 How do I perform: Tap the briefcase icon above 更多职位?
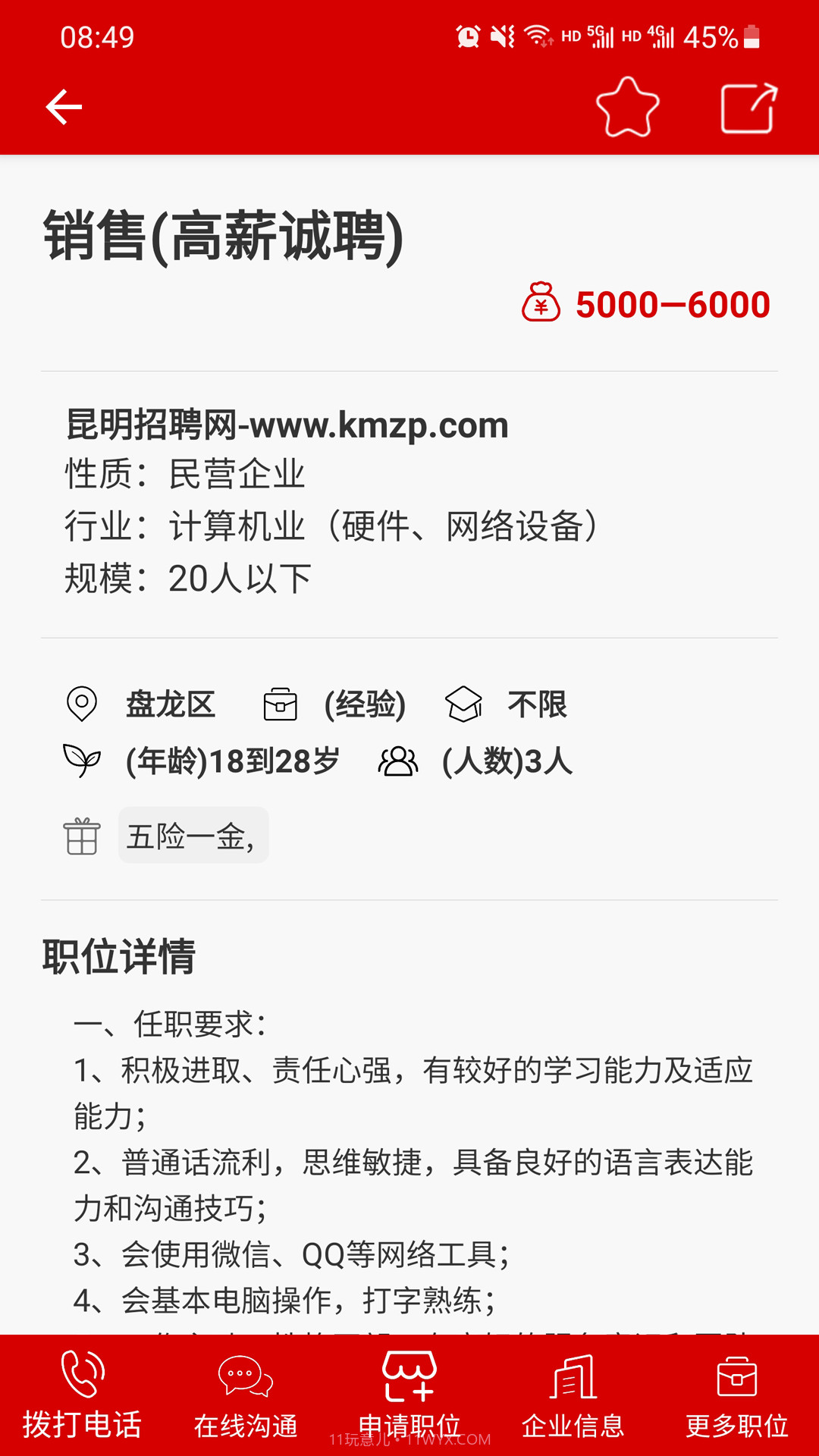(737, 1378)
